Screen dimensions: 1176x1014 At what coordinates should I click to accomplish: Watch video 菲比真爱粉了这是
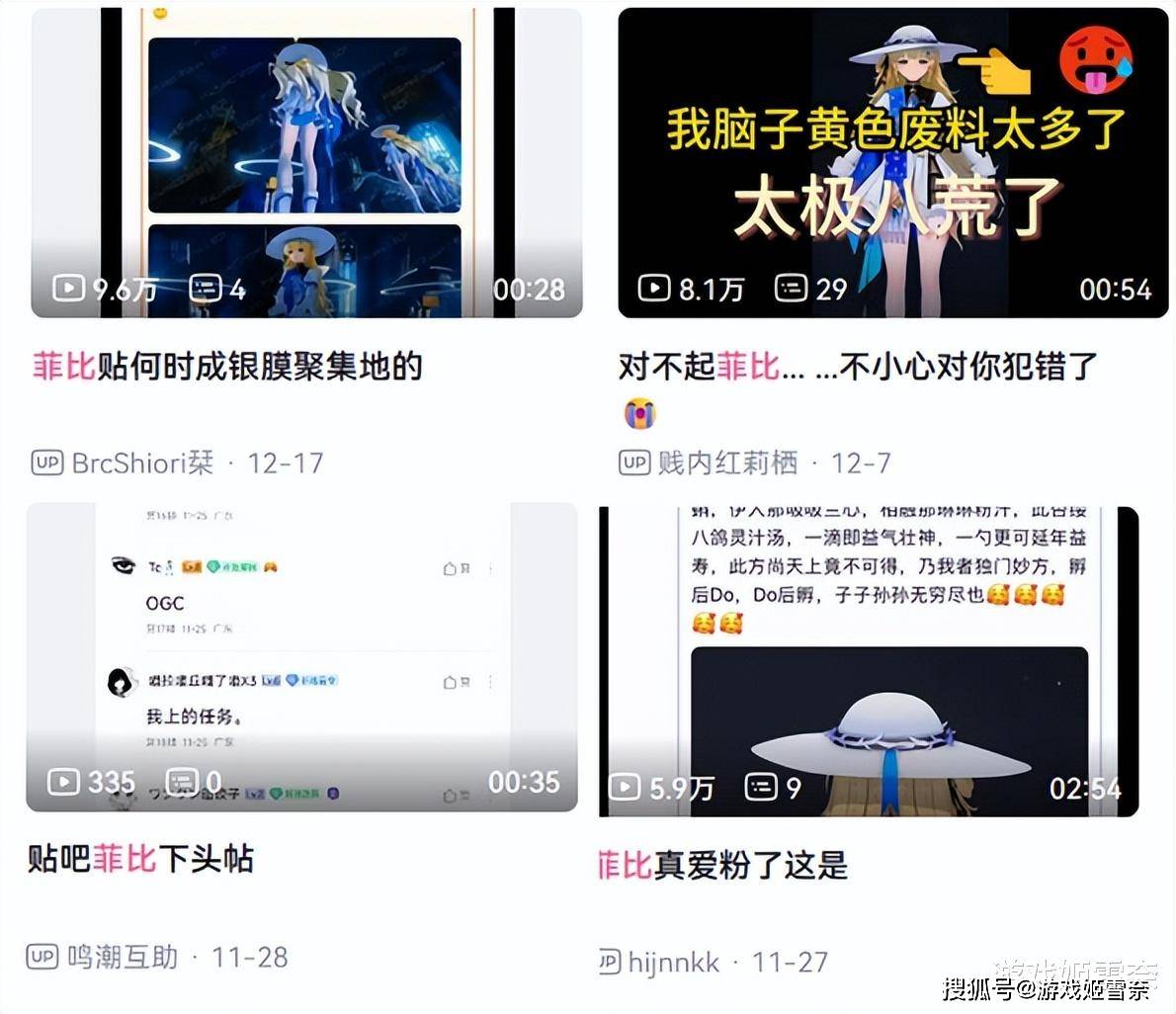pos(870,662)
